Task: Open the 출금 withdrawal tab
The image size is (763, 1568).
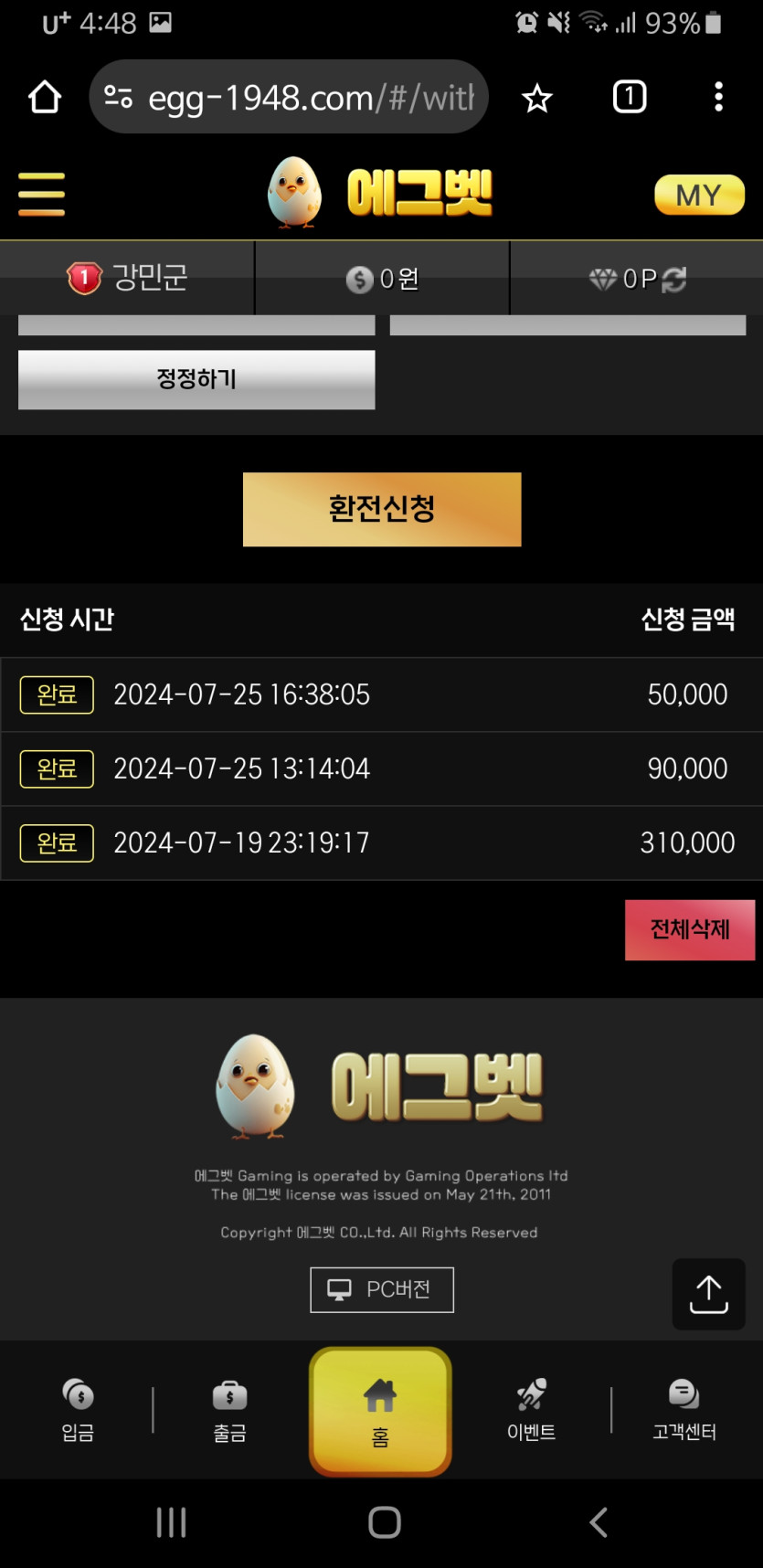Action: click(229, 1410)
